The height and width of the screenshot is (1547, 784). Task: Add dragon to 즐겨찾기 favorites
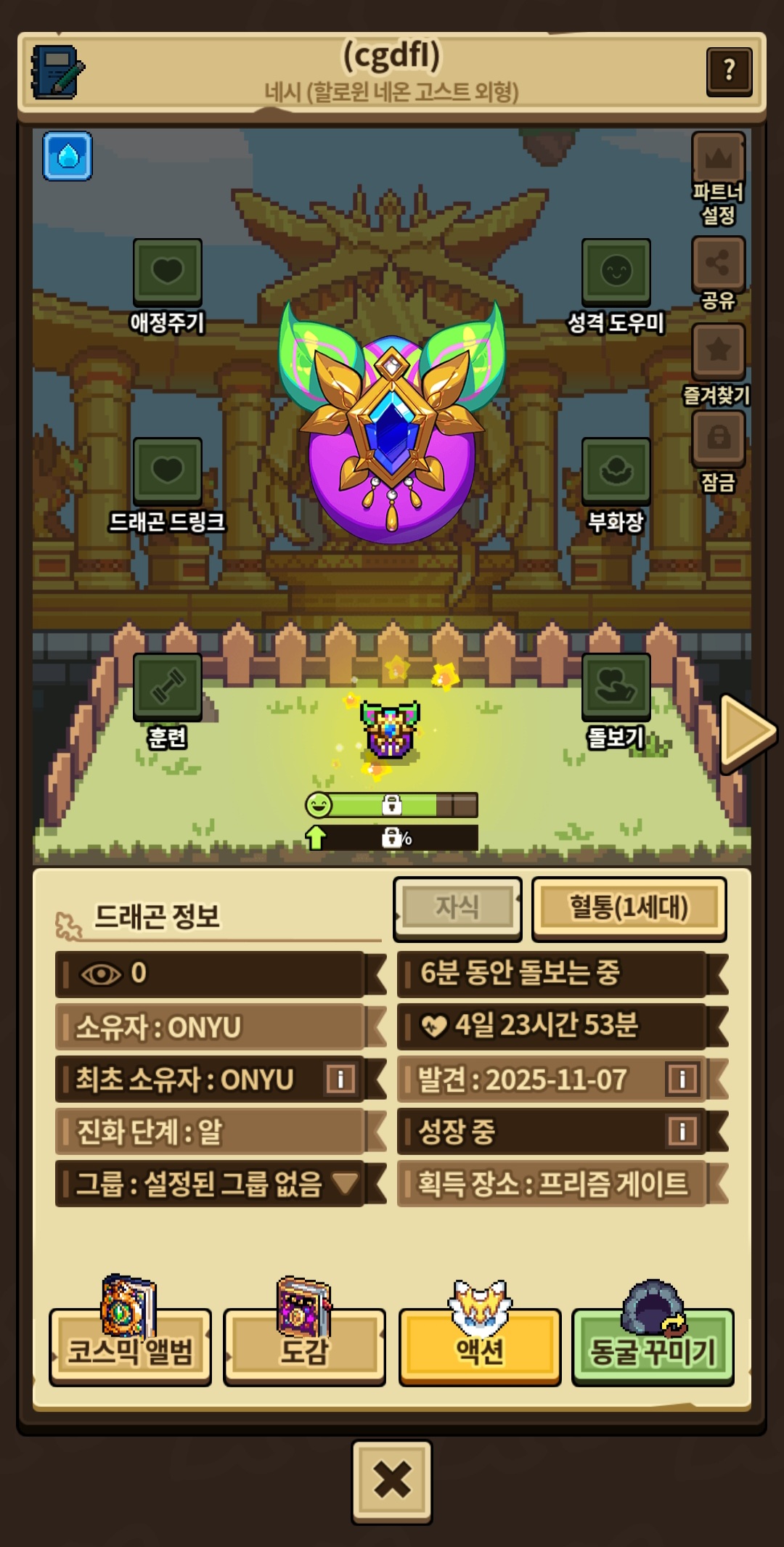pyautogui.click(x=718, y=353)
